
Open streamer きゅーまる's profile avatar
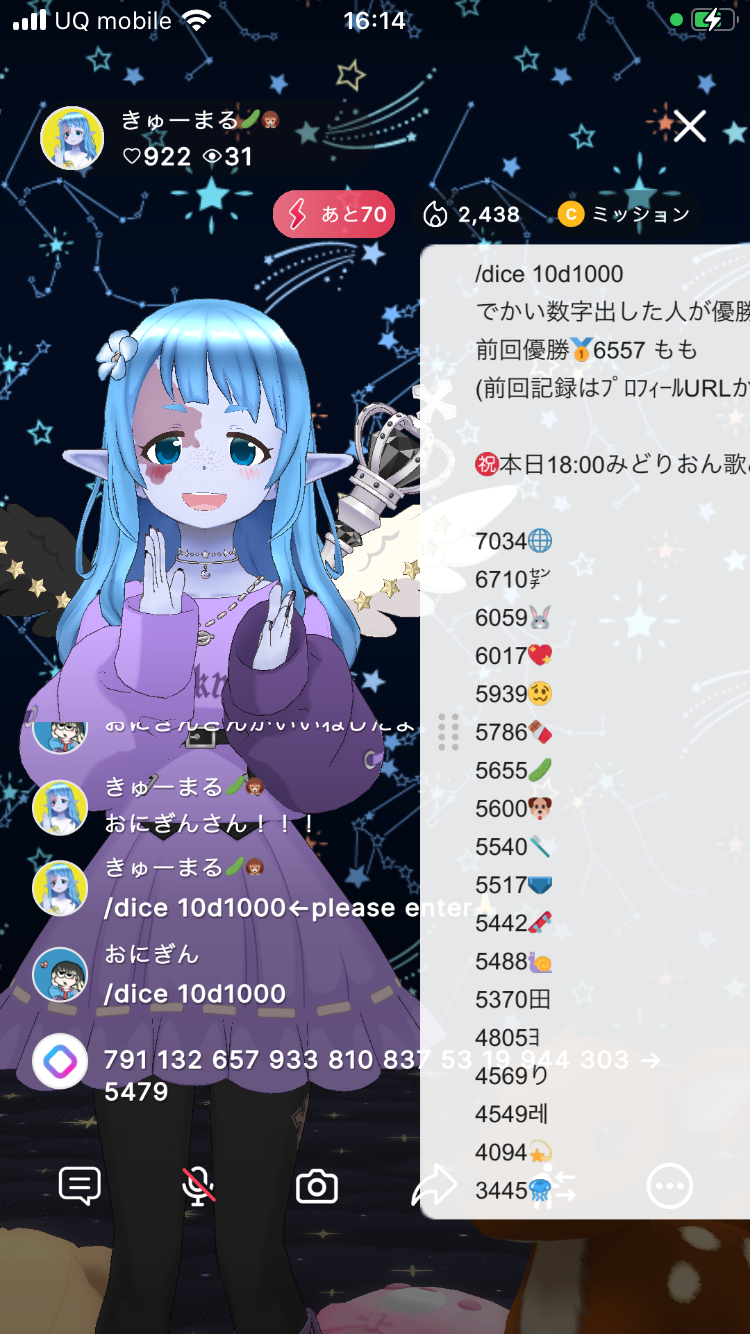[72, 138]
